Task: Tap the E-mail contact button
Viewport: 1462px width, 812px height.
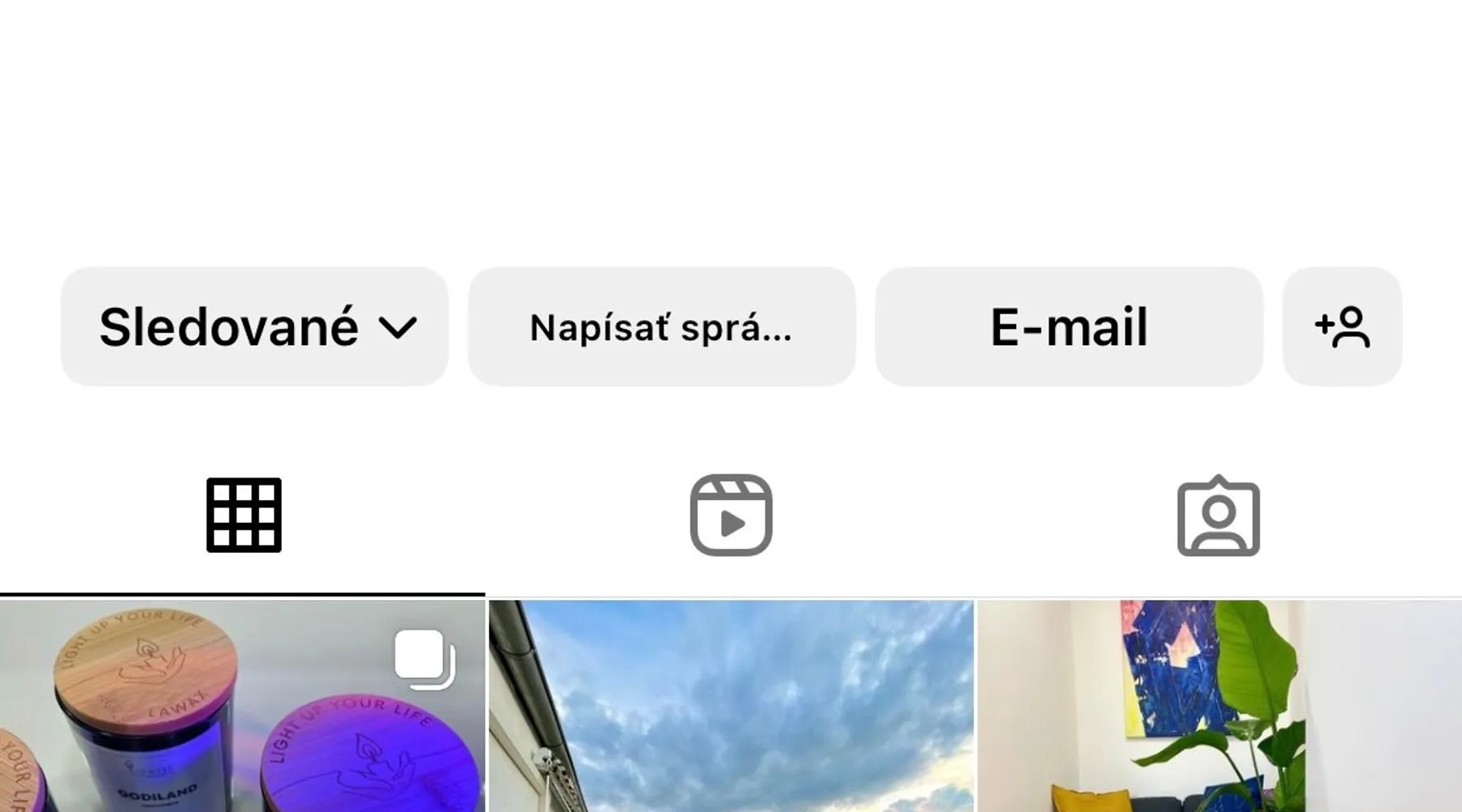Action: point(1069,326)
